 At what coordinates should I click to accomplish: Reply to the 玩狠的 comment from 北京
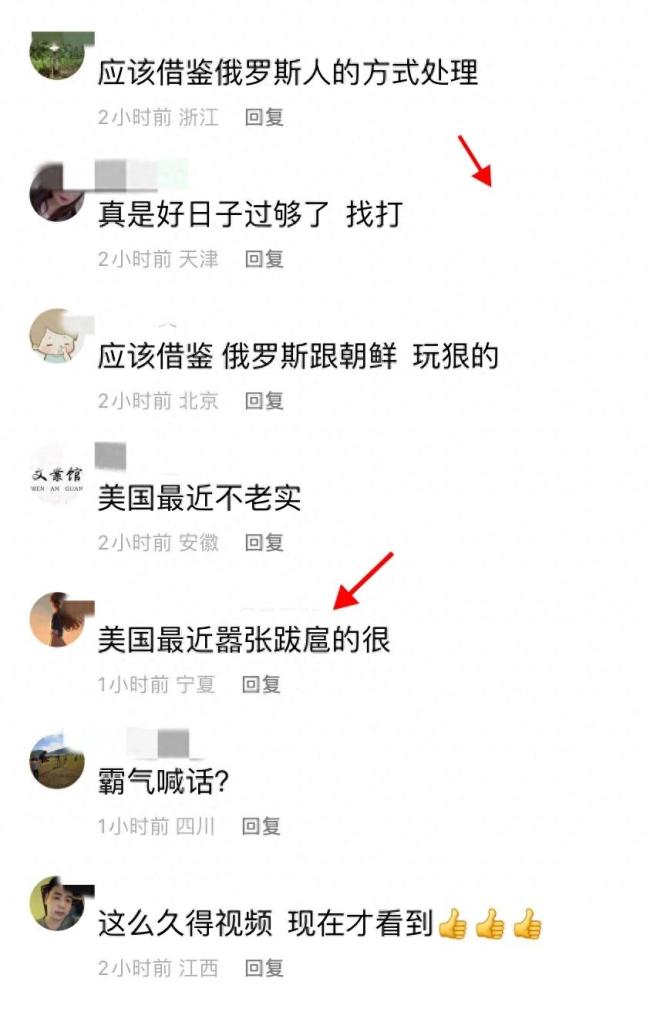(x=265, y=401)
